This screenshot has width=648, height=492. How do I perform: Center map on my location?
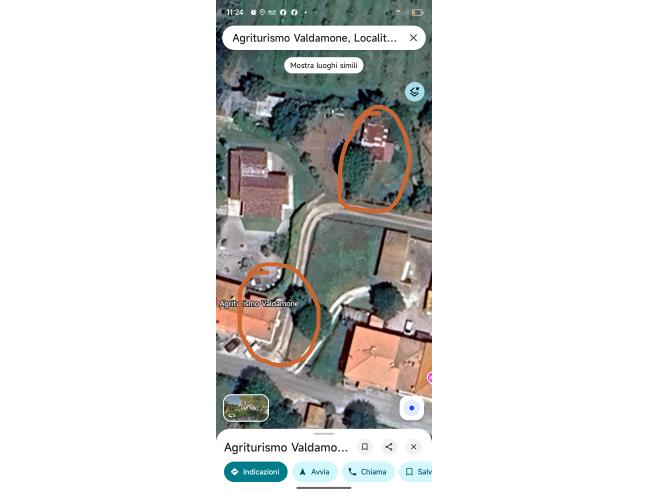pos(411,408)
